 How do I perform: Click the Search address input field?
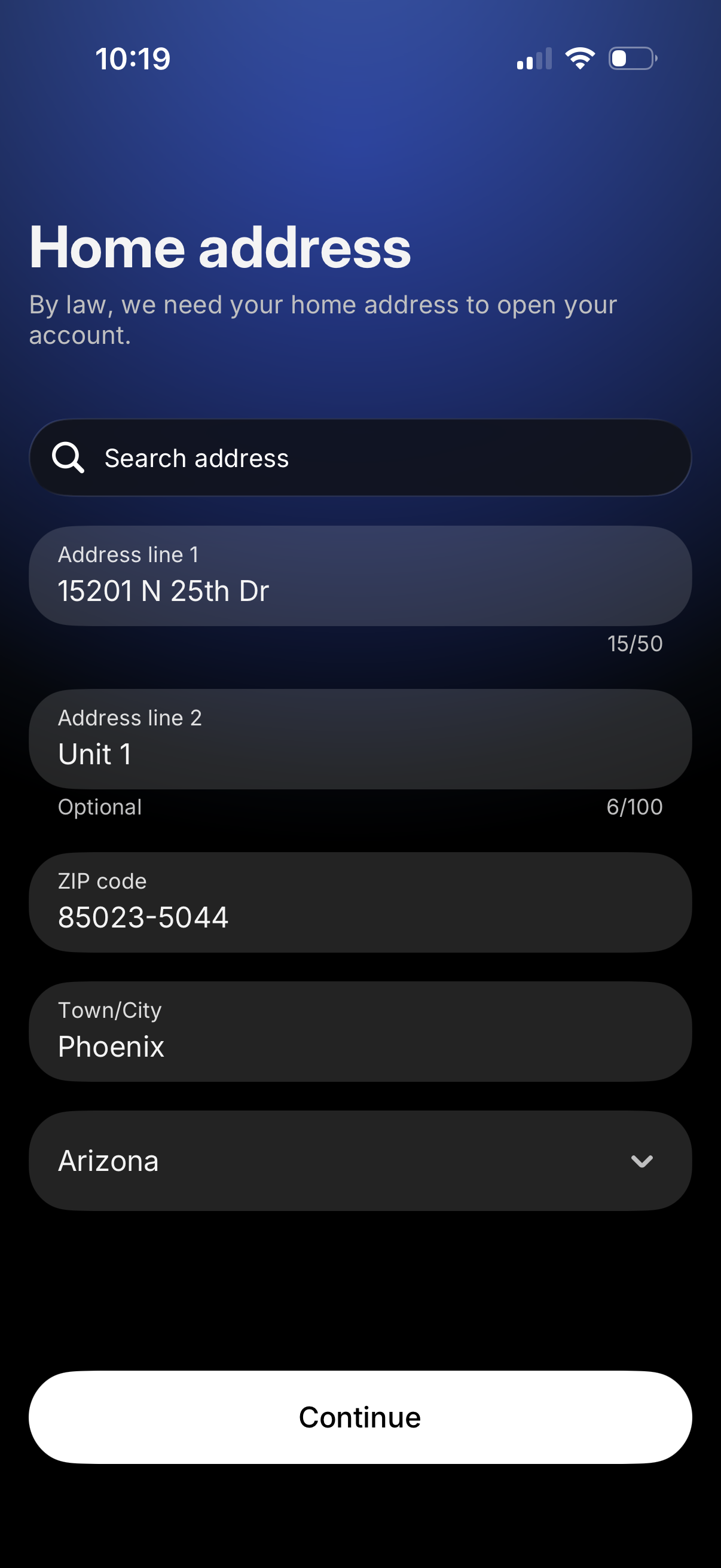(x=360, y=457)
